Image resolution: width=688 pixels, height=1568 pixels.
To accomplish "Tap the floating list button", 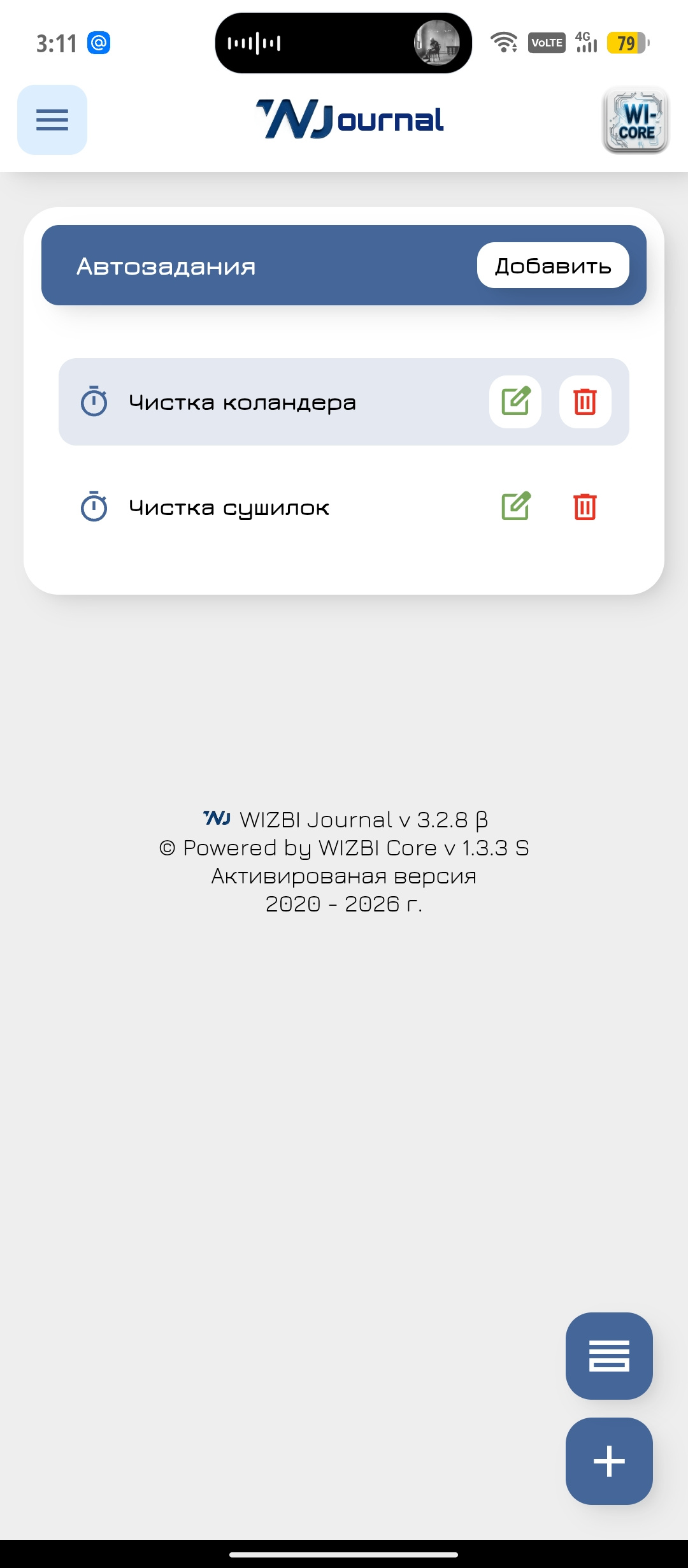I will coord(609,1356).
